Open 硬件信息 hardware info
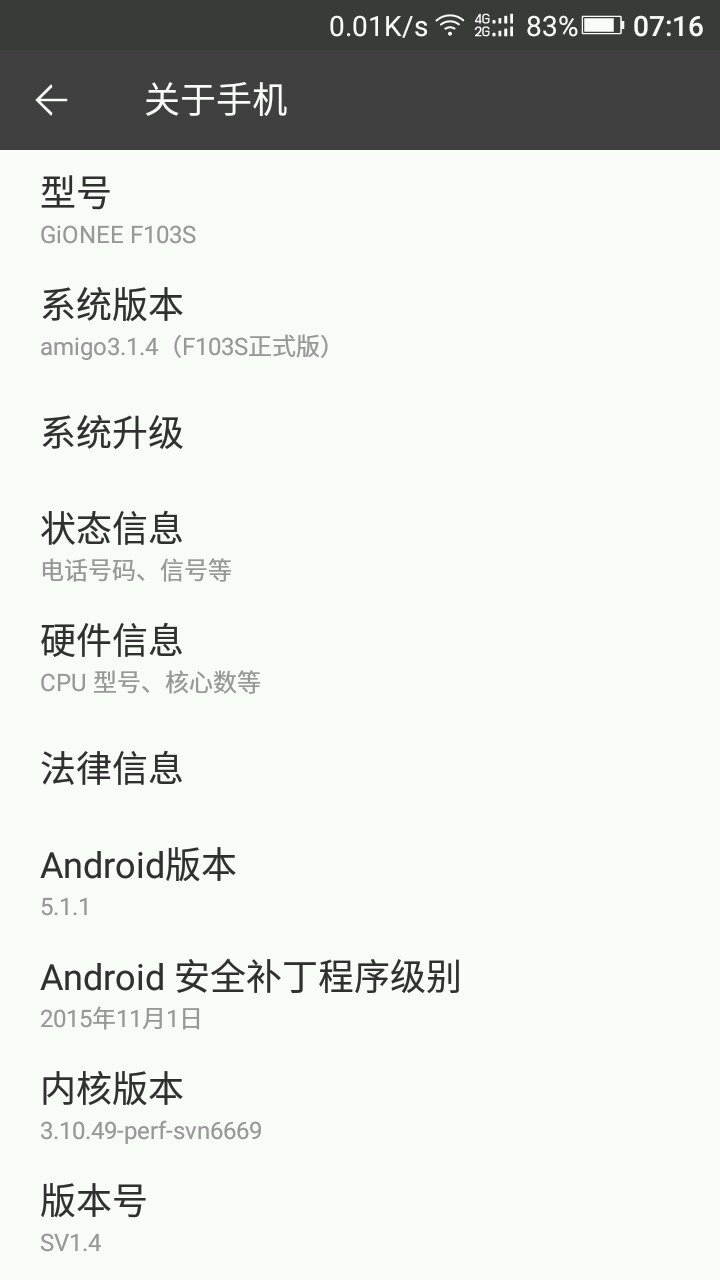This screenshot has width=720, height=1280. 360,658
